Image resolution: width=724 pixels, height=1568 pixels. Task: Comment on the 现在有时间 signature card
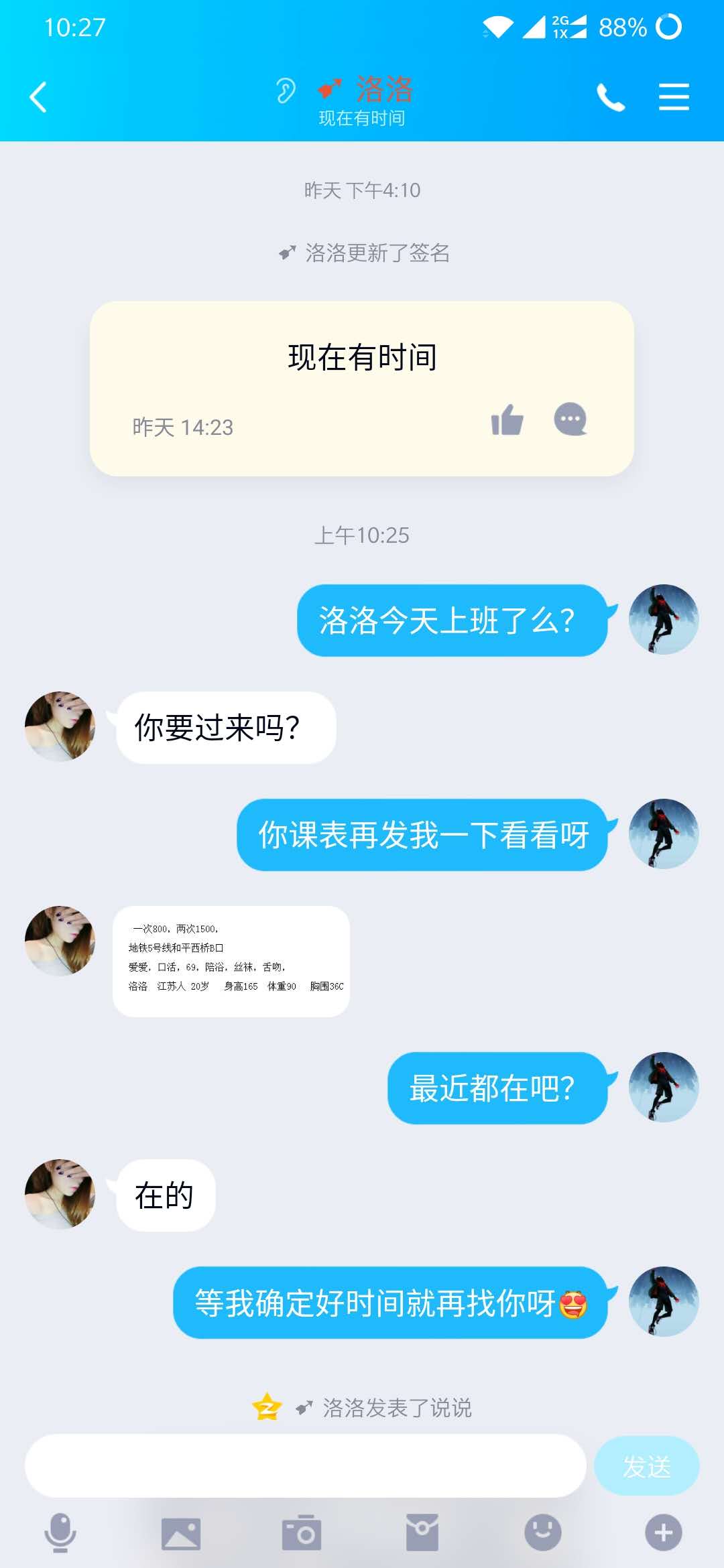coord(570,419)
